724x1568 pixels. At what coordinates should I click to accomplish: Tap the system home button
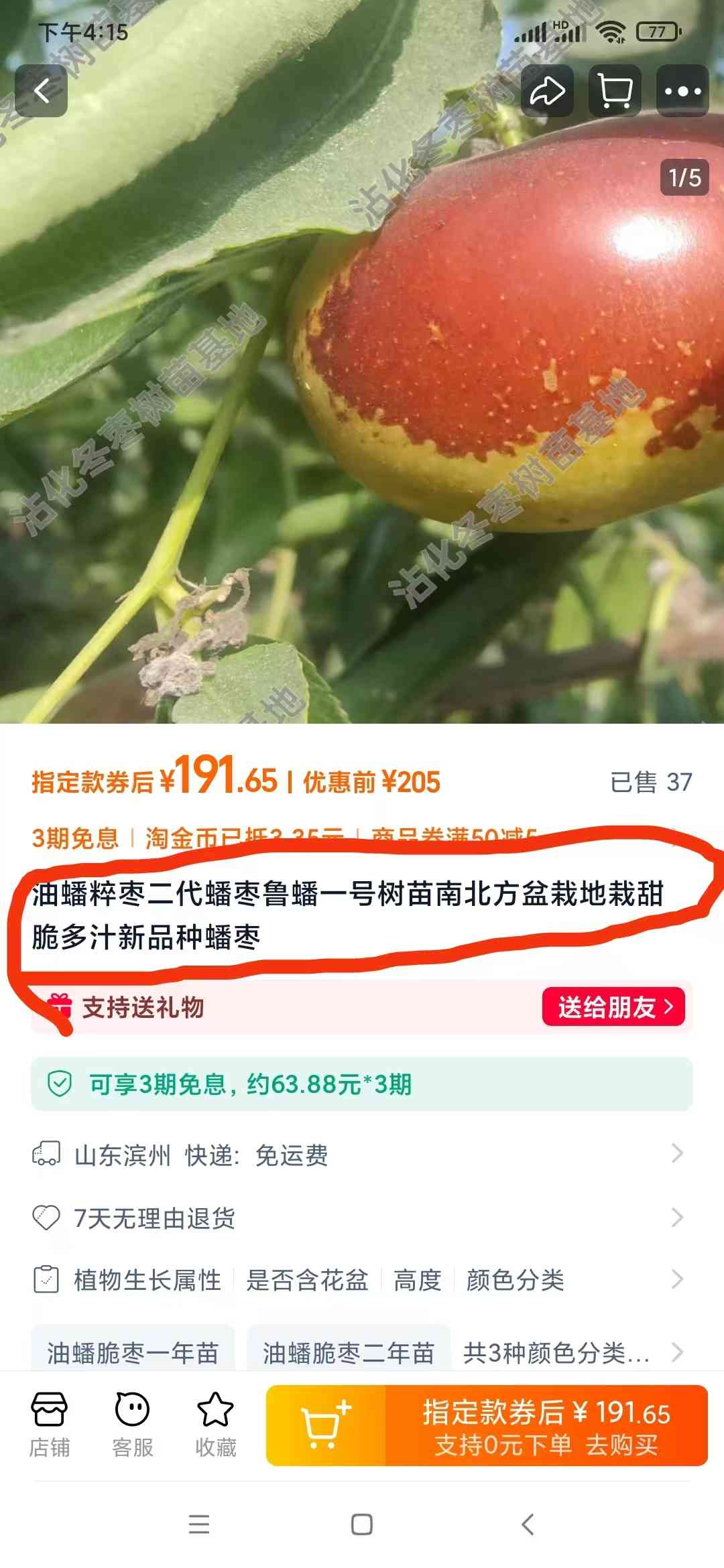(x=362, y=1524)
